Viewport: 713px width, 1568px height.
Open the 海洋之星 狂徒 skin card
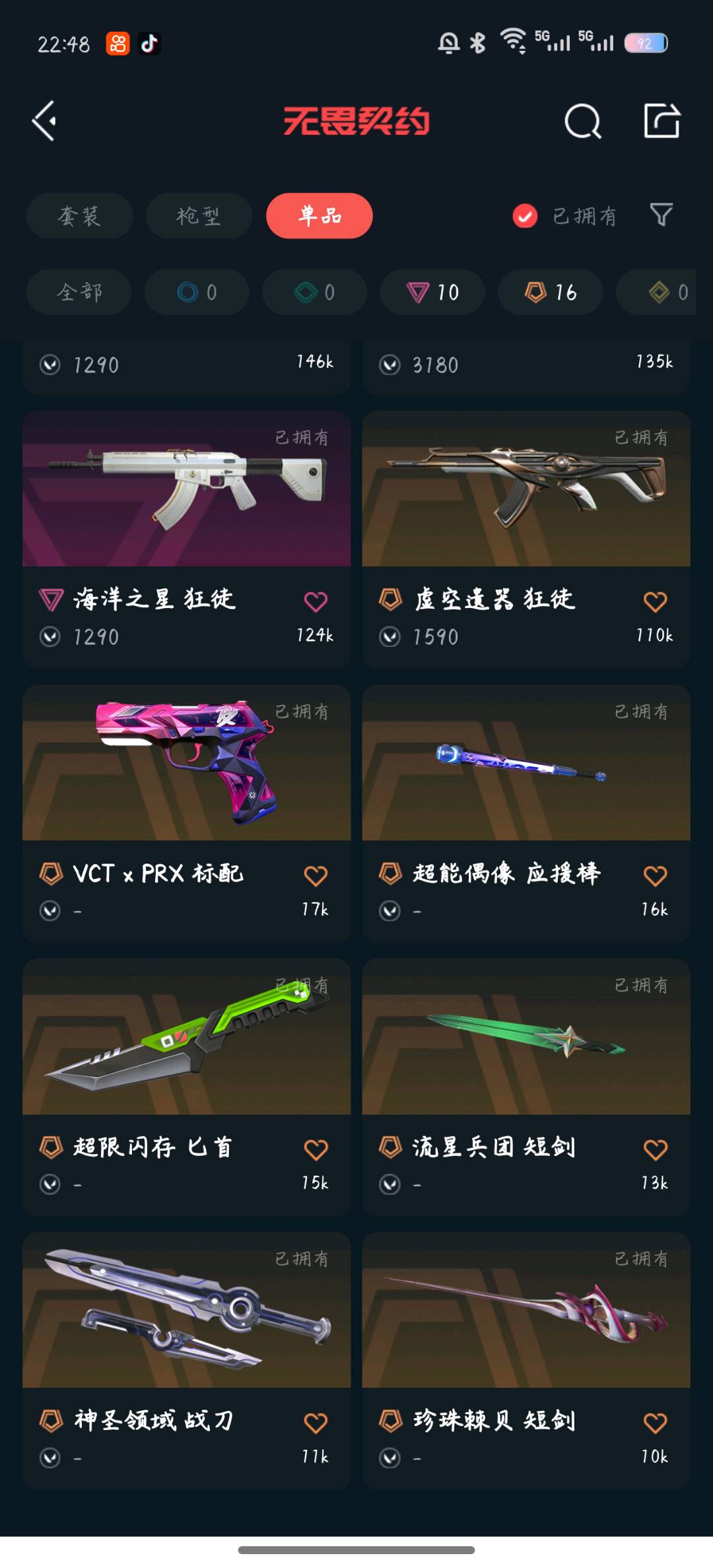(187, 540)
